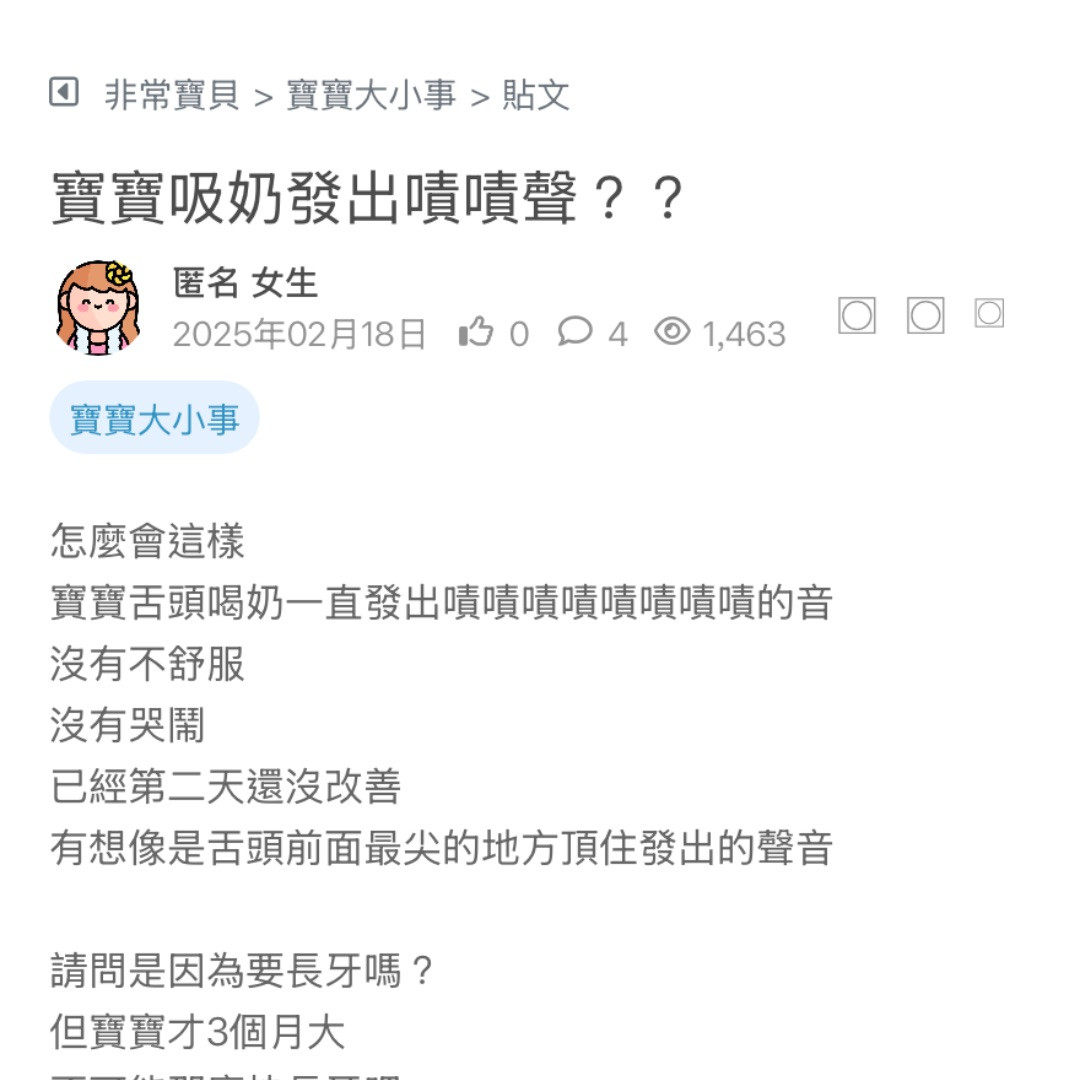1080x1080 pixels.
Task: Tap the last small square icon
Action: (989, 313)
